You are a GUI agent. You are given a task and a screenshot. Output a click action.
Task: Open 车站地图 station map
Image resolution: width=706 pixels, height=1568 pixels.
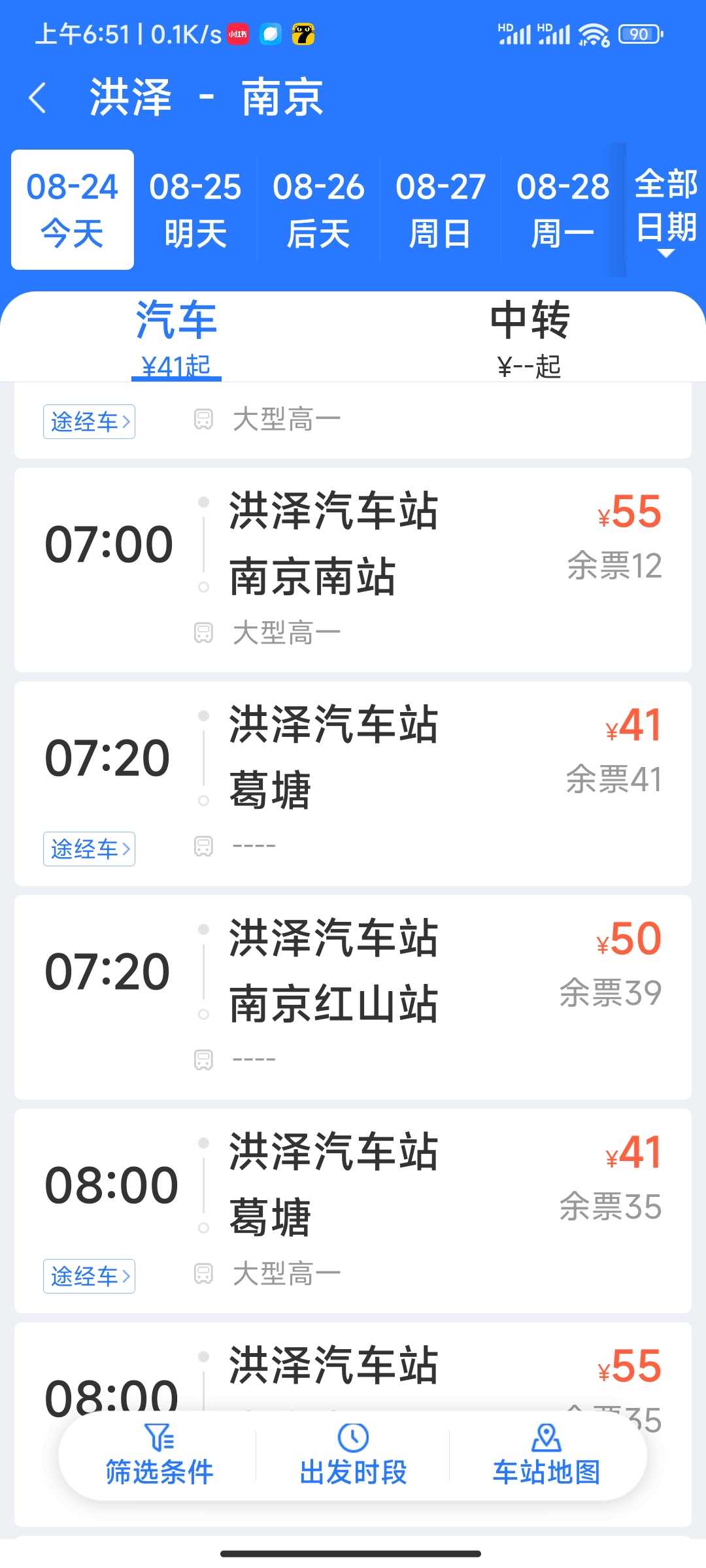click(x=546, y=1456)
